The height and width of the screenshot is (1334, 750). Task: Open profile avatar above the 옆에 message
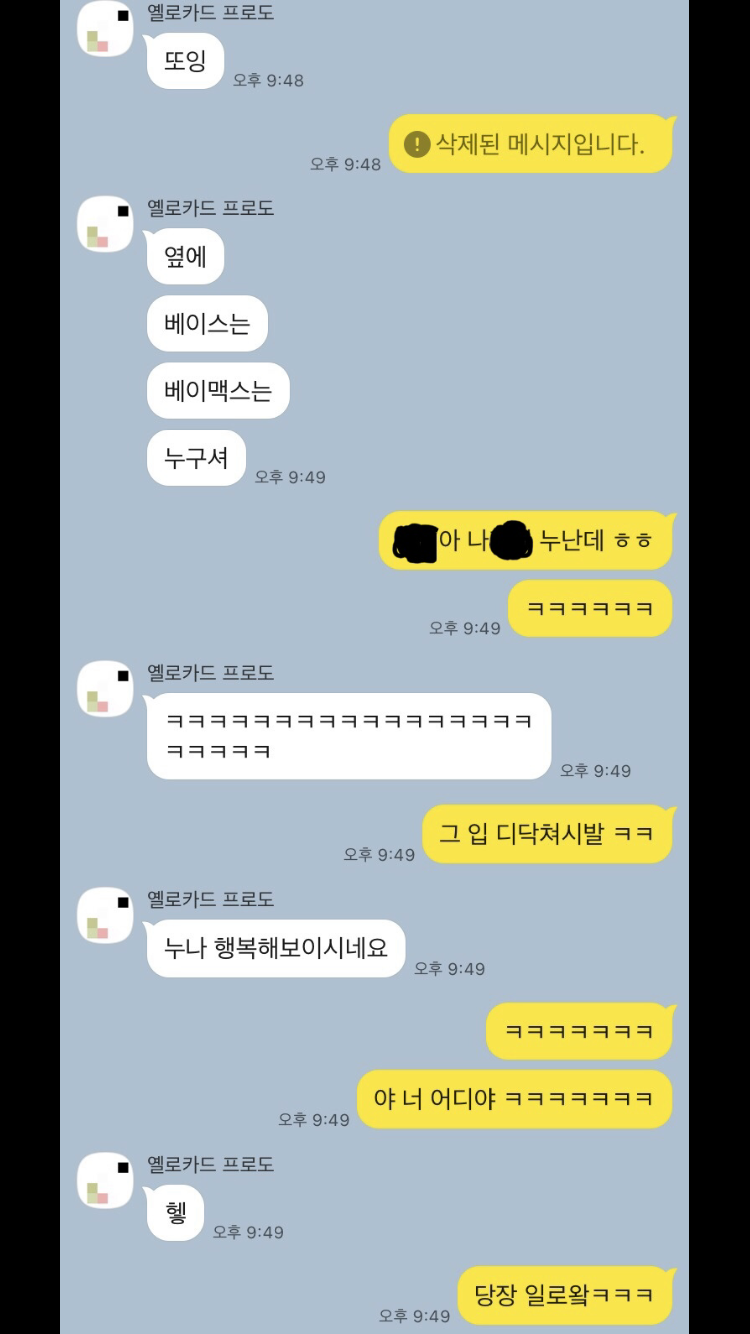pos(106,224)
